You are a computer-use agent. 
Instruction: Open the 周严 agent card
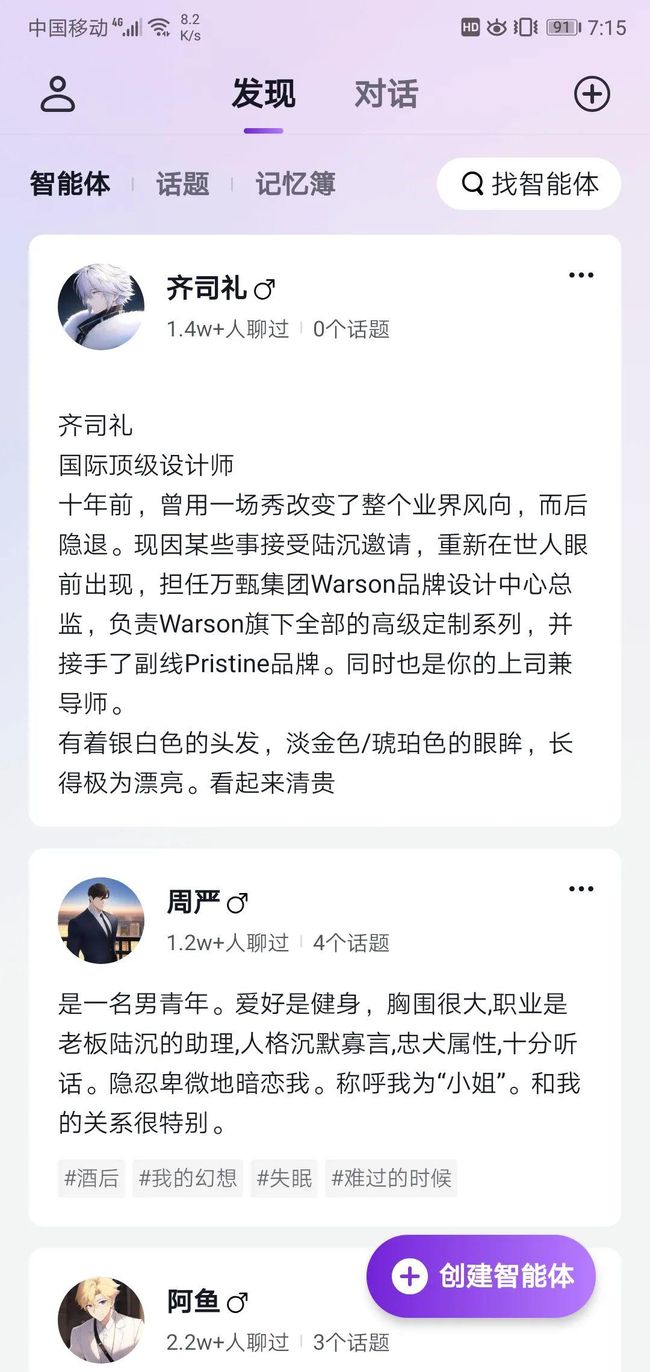[x=325, y=1038]
